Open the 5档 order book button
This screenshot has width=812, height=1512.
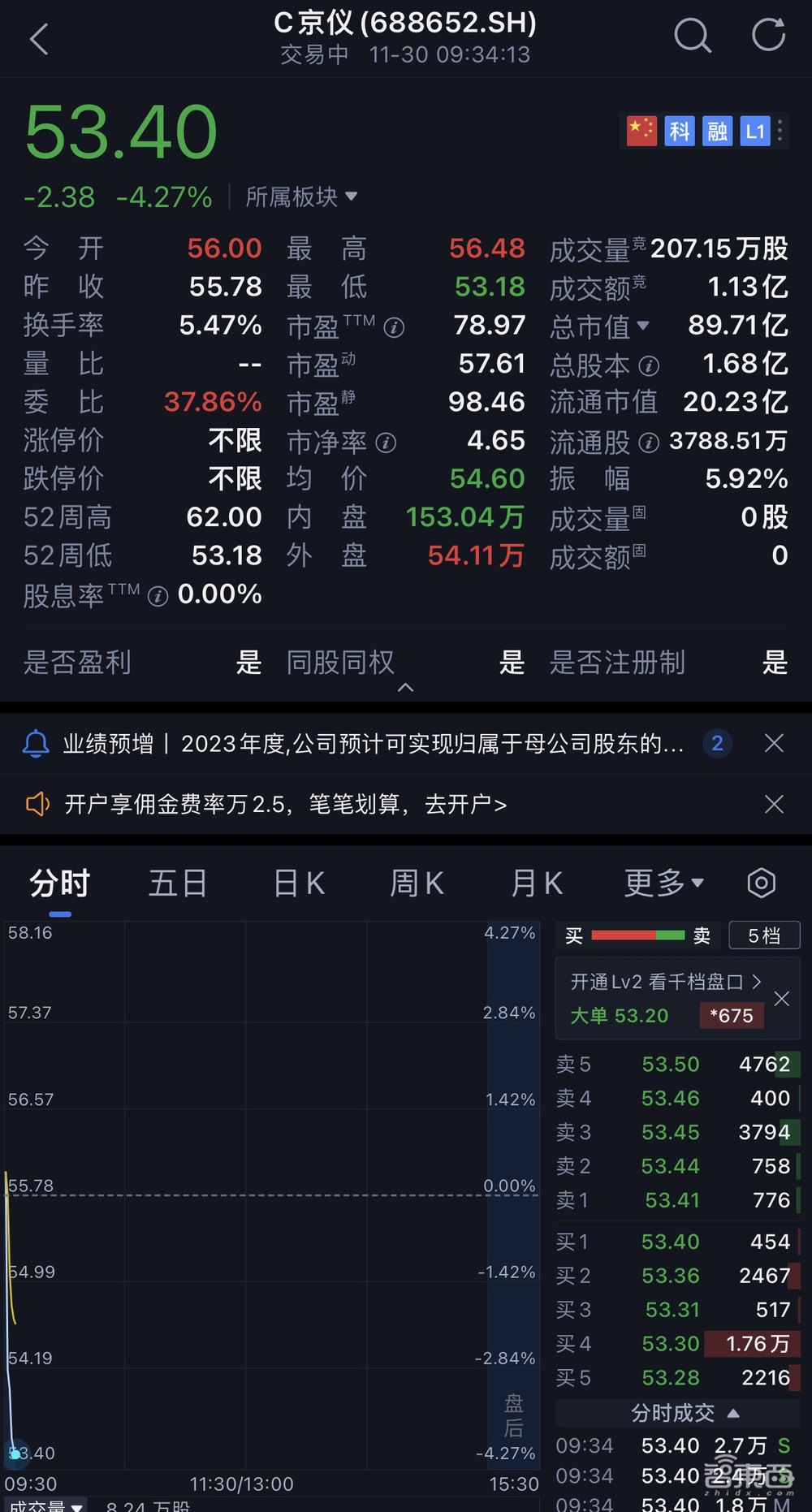[764, 935]
